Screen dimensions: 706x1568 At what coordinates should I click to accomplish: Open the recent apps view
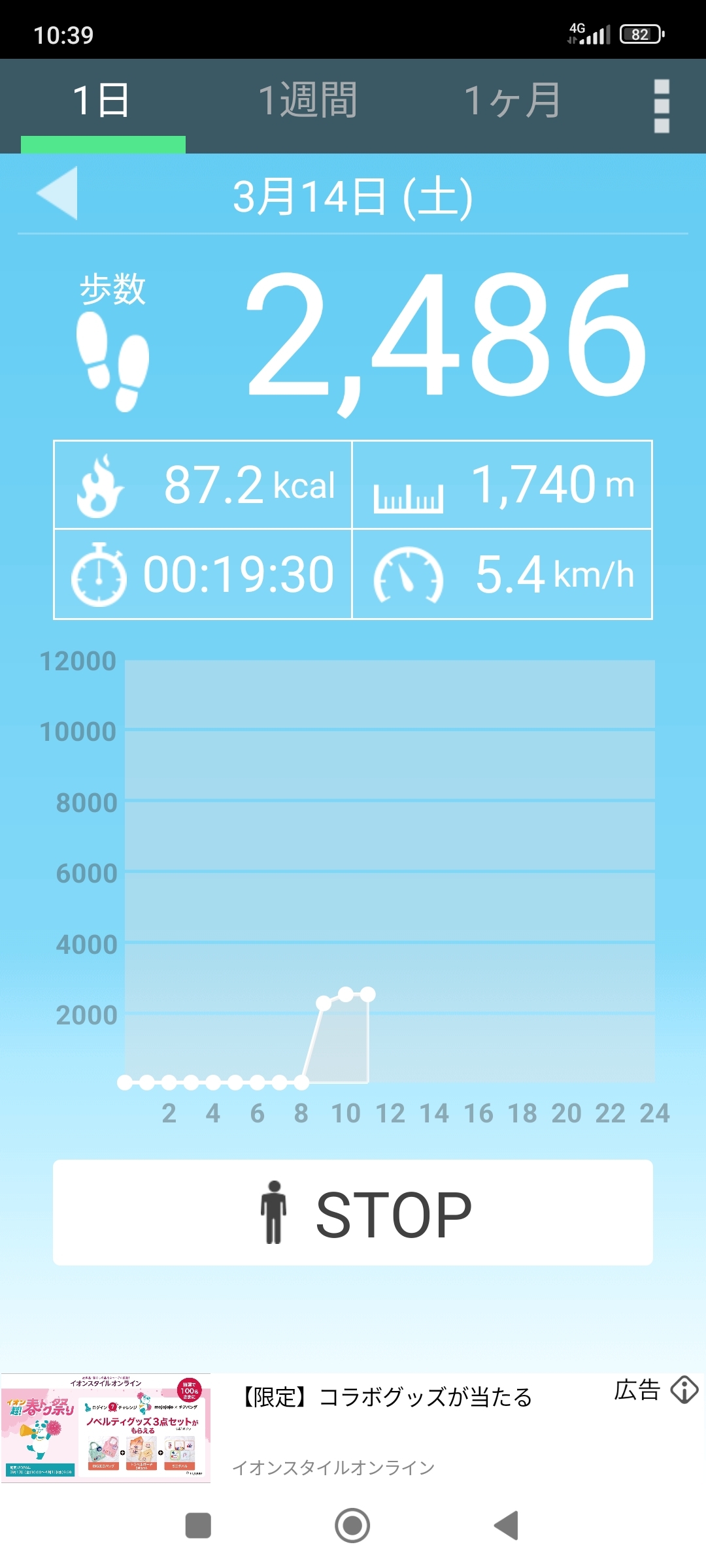click(198, 1526)
